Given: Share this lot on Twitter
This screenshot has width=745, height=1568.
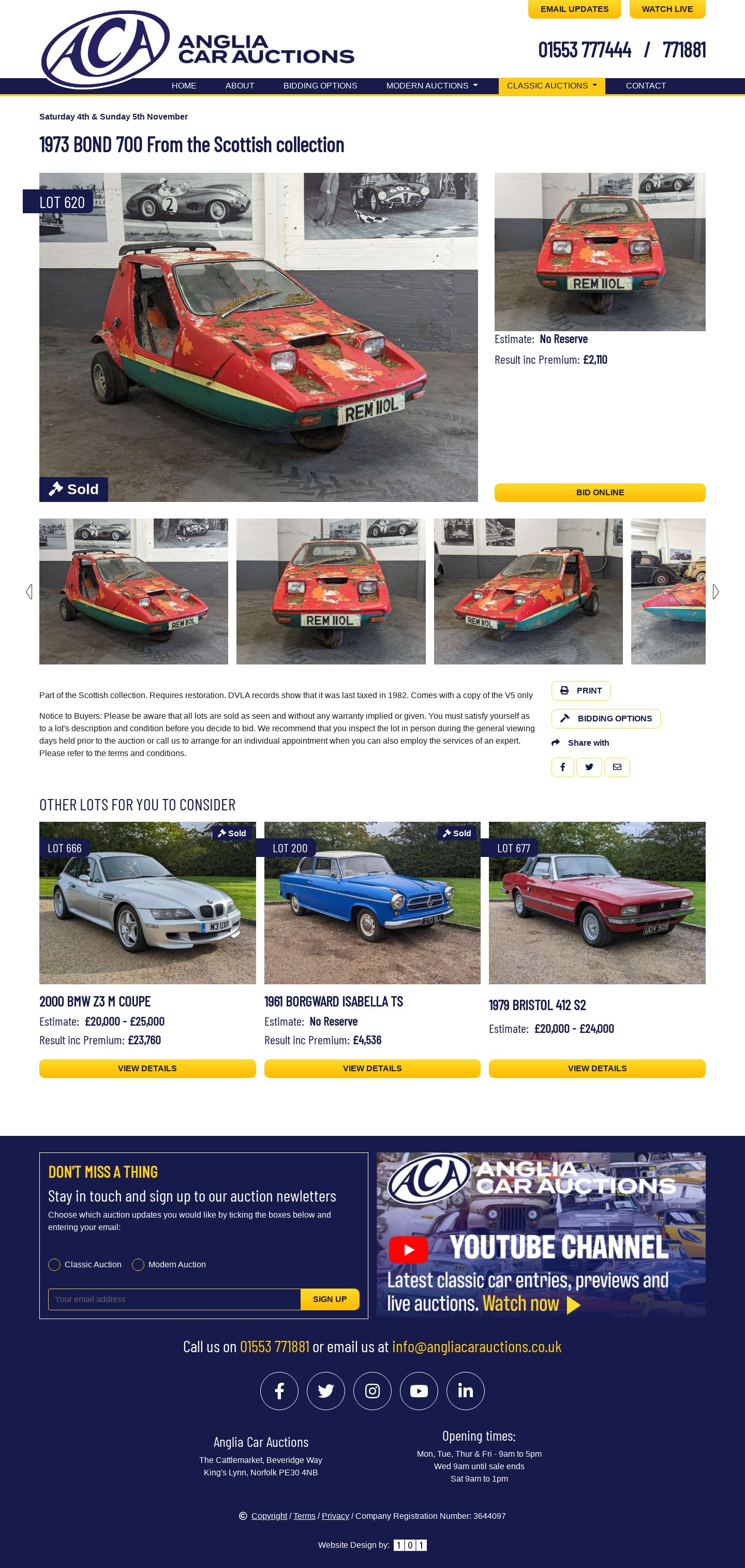Looking at the screenshot, I should point(589,767).
